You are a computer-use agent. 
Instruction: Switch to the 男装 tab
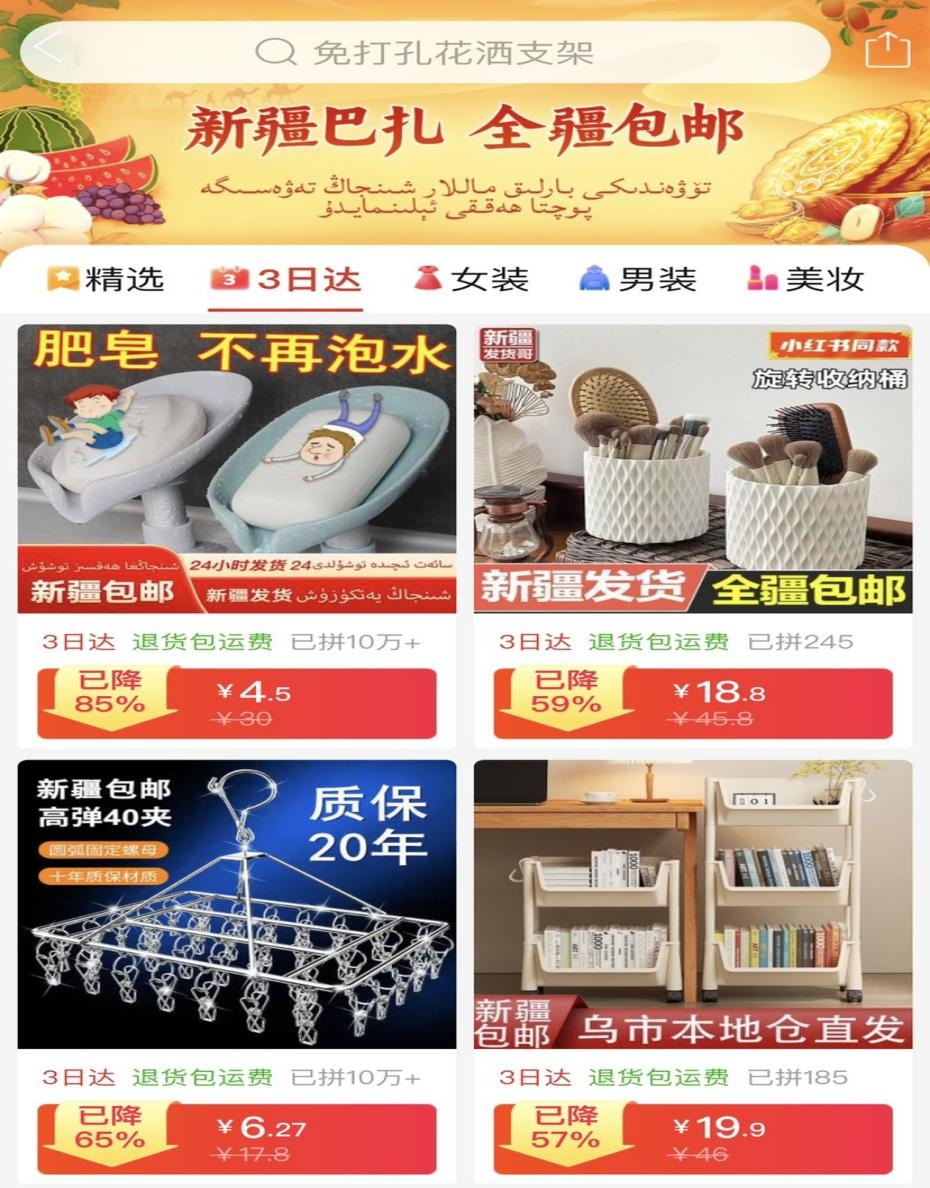638,279
